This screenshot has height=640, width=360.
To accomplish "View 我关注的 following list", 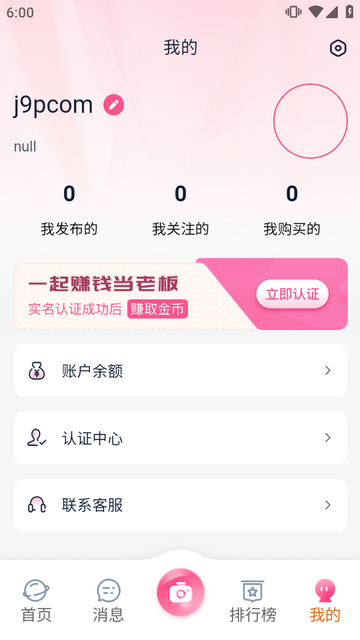I will (180, 211).
